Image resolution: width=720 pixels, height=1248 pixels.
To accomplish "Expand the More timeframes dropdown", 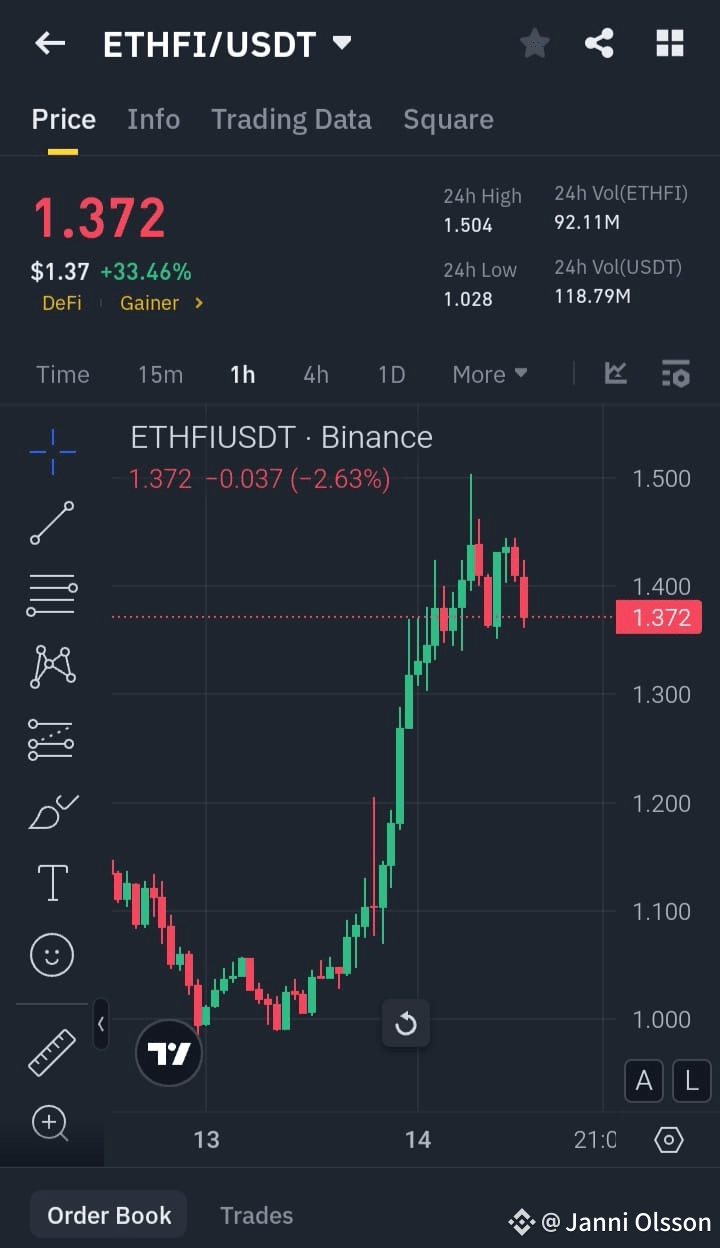I will (489, 373).
